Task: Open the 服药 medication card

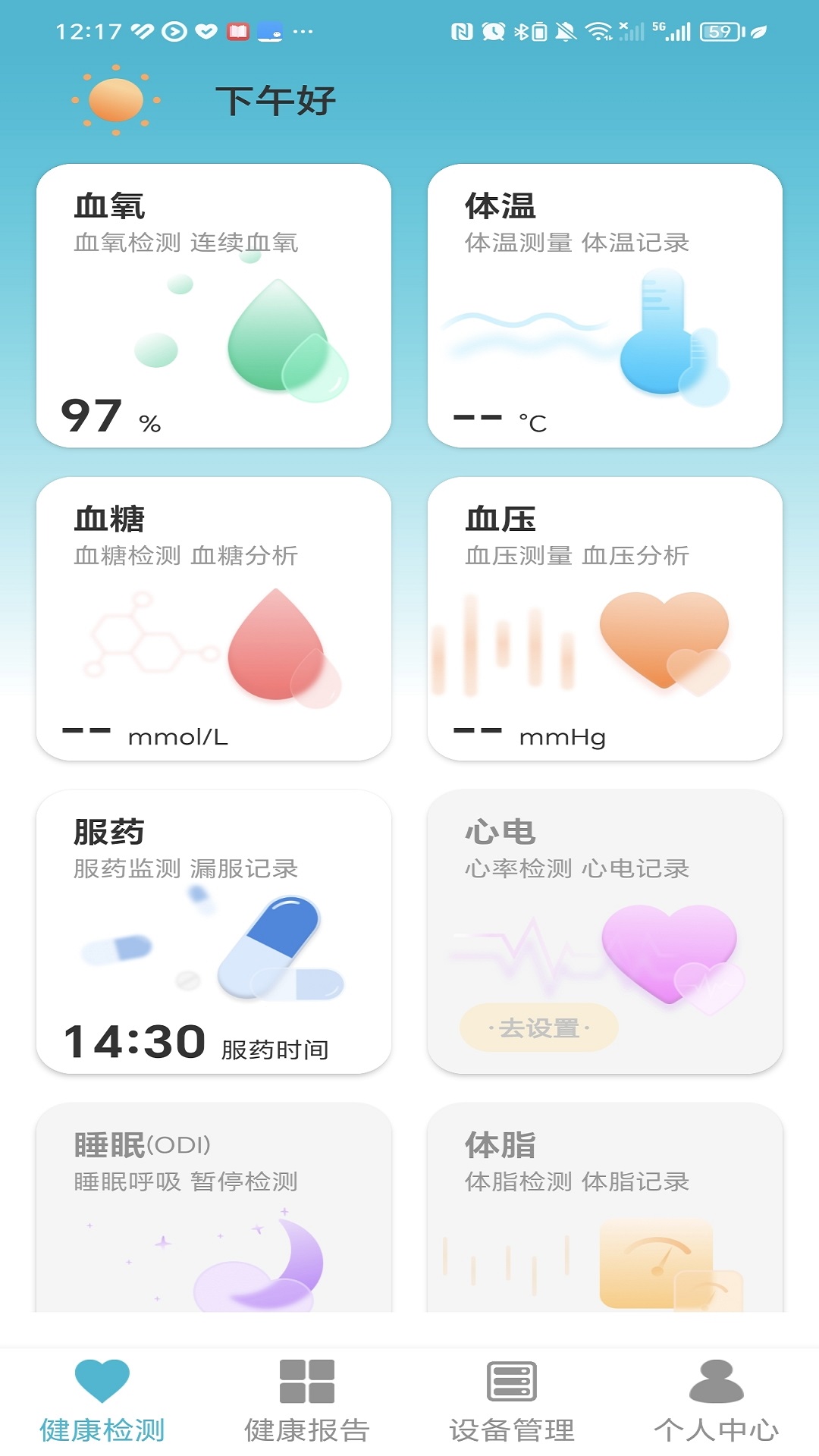Action: (214, 932)
